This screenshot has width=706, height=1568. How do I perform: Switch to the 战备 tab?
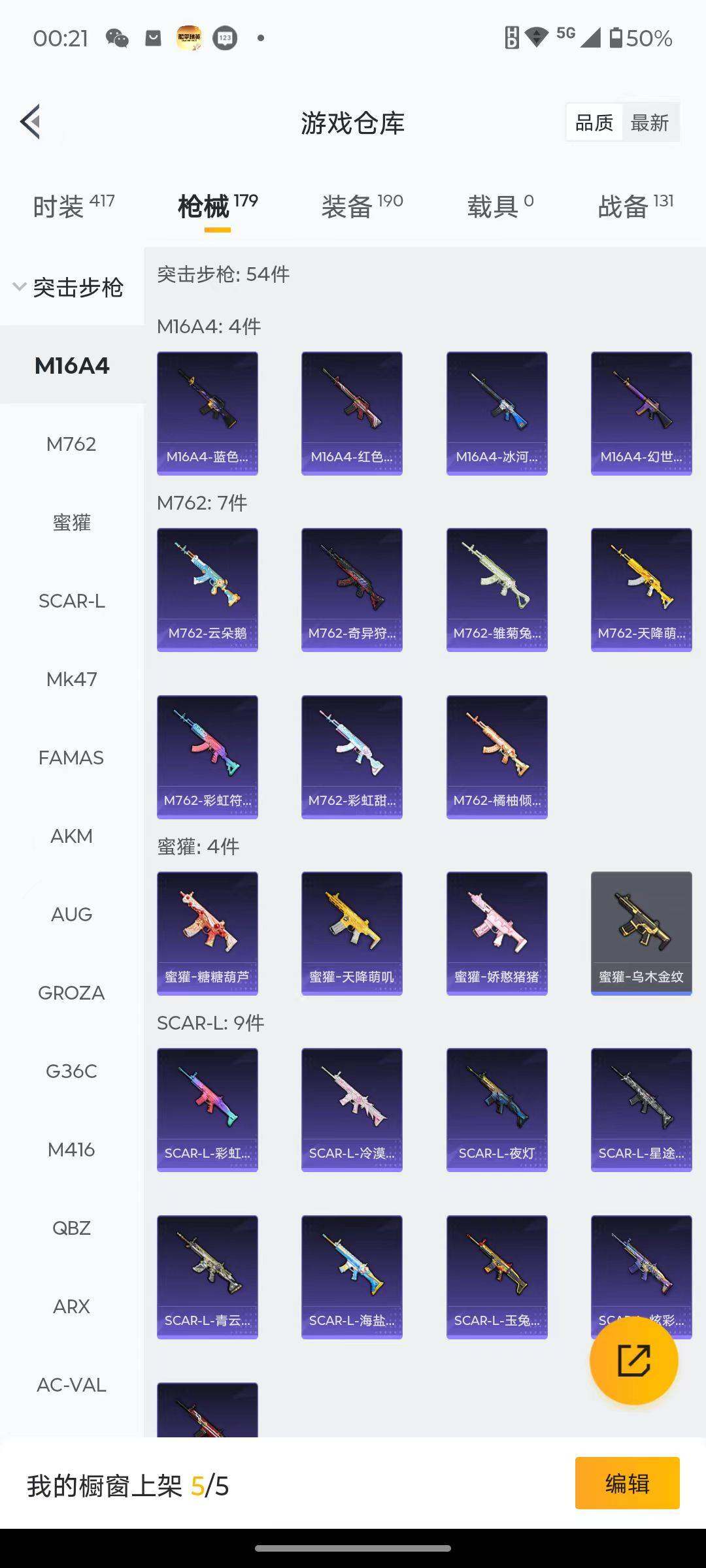point(635,206)
